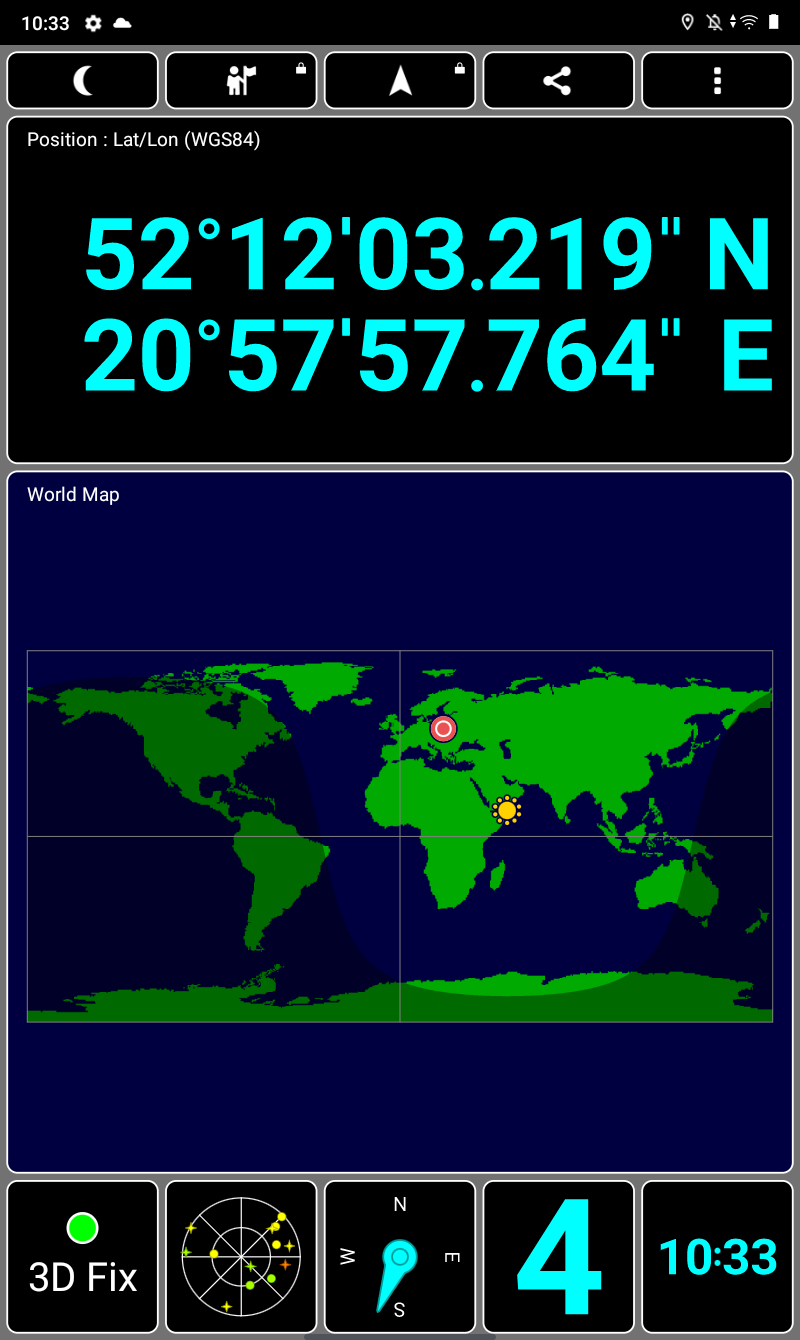Screen dimensions: 800x1340
Task: Toggle night mode with the moon icon
Action: [83, 80]
